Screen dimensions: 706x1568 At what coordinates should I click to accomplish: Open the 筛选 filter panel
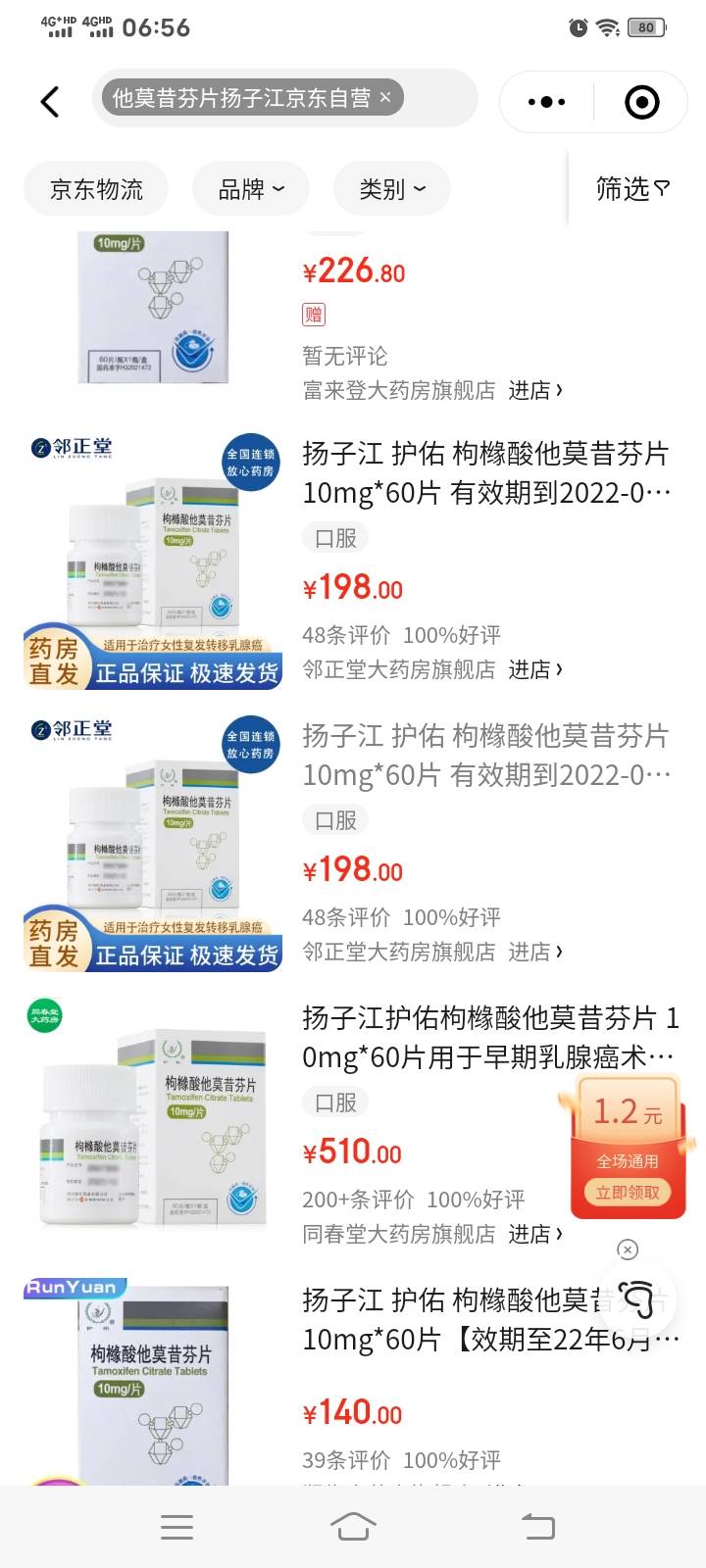[631, 188]
